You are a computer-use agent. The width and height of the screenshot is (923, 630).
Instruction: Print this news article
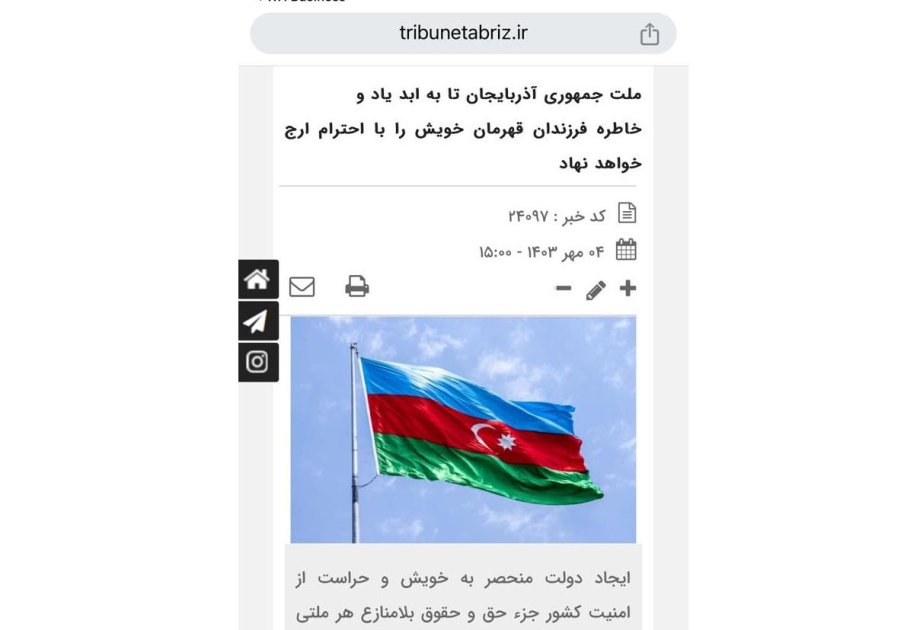coord(357,287)
